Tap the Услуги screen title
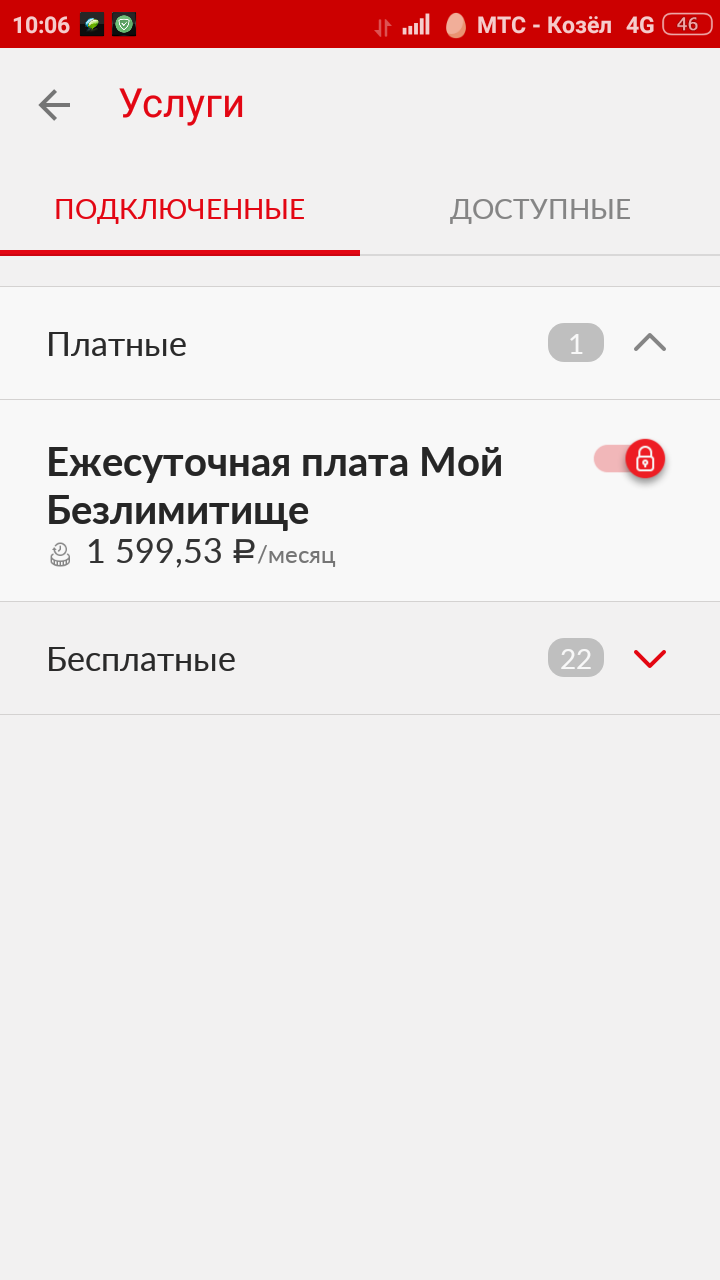This screenshot has height=1280, width=720. click(182, 104)
